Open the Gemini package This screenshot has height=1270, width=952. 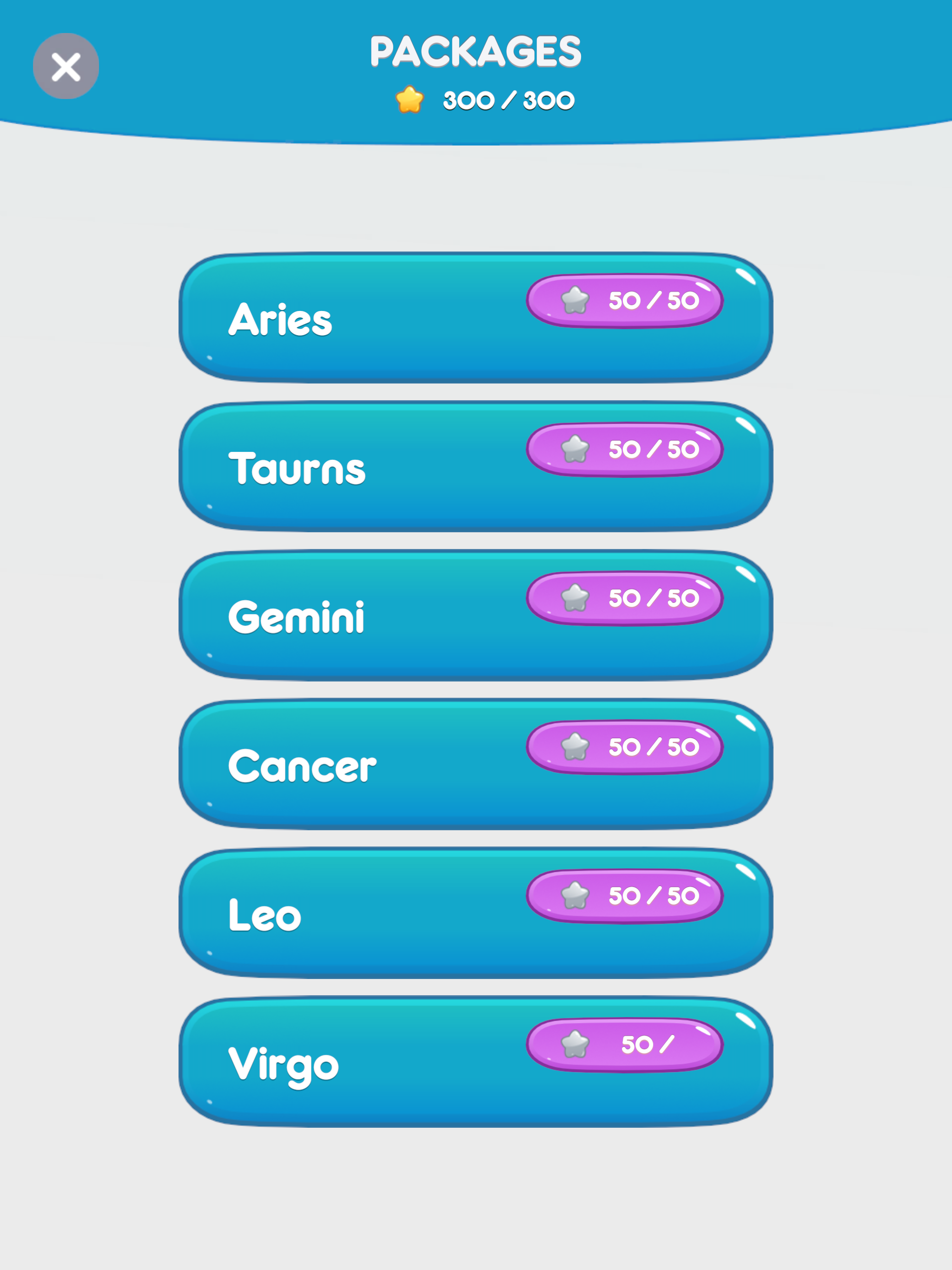point(476,615)
